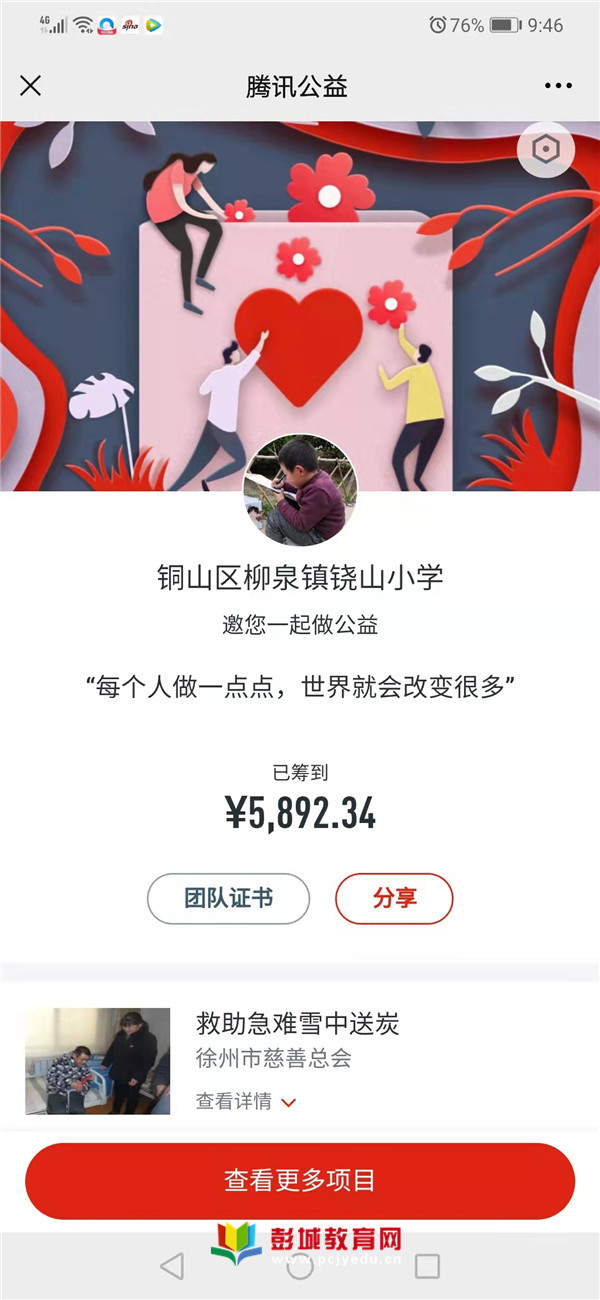The image size is (600, 1300).
Task: Open the 救助急难雪中送炭 project card
Action: [x=298, y=1024]
